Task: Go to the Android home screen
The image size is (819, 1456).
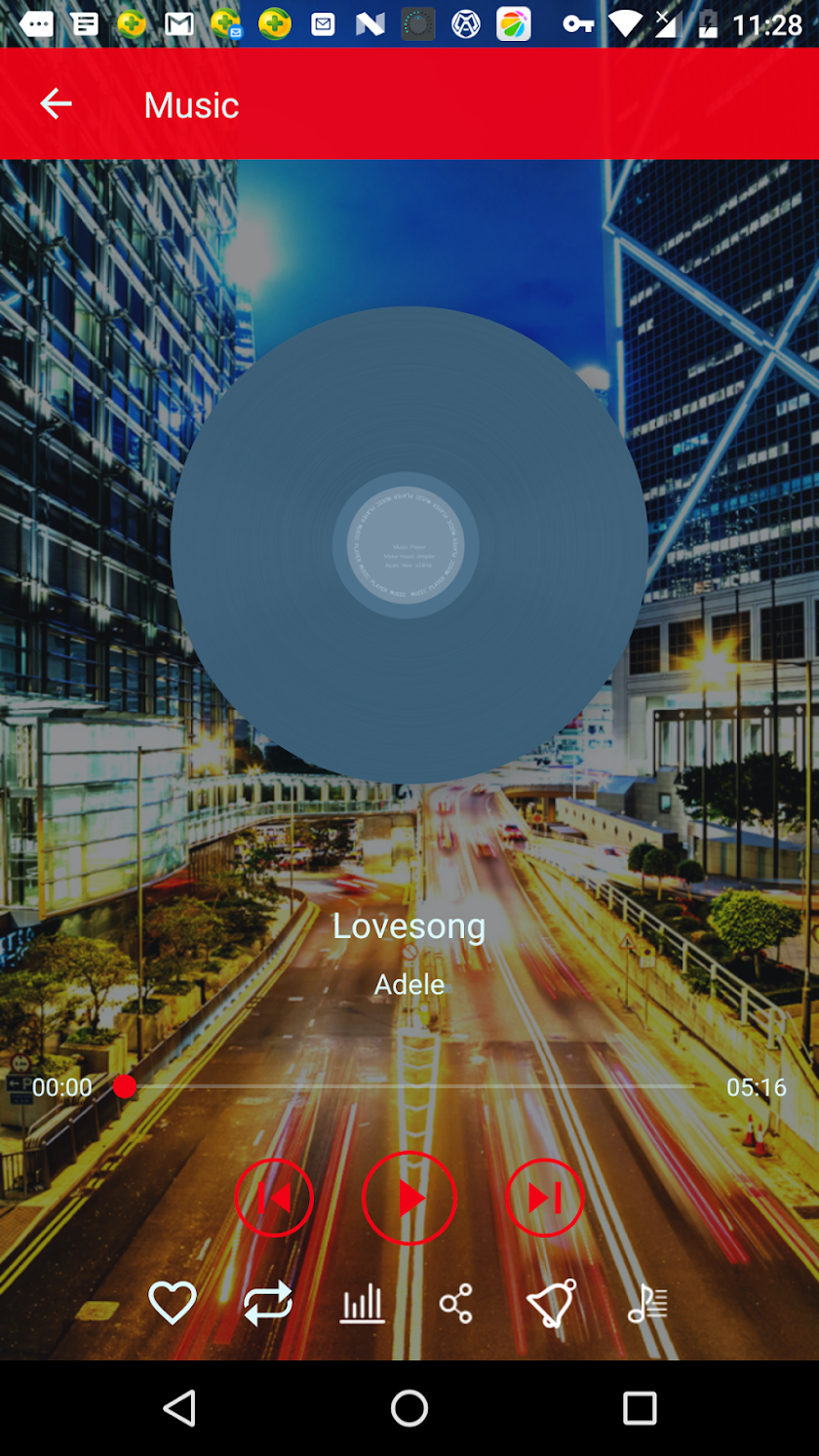Action: click(409, 1408)
